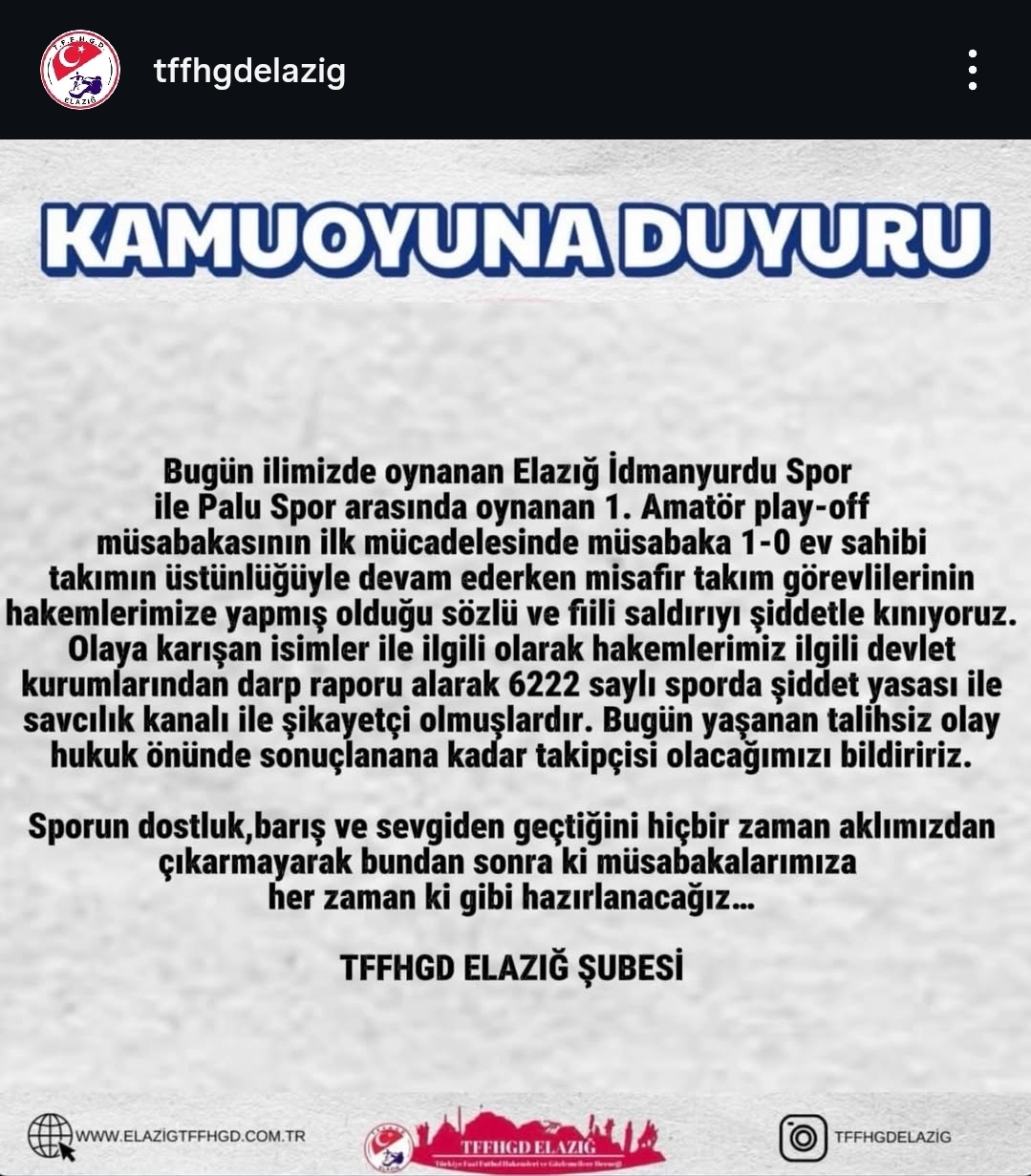Open the post overflow menu

972,71
